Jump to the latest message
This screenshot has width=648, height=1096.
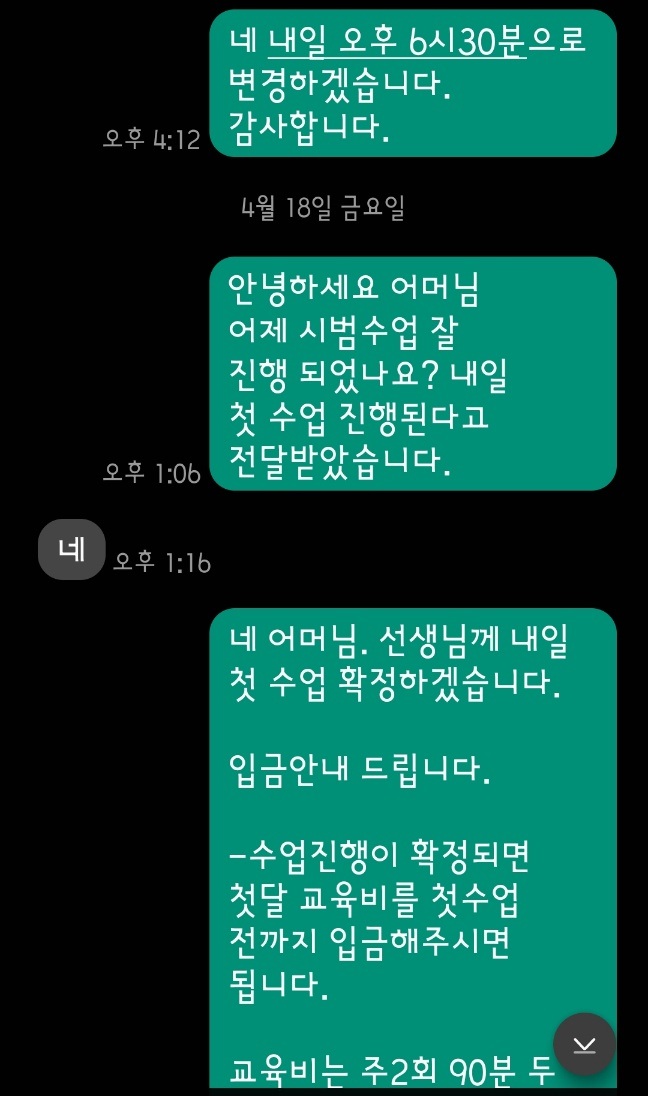(584, 1045)
